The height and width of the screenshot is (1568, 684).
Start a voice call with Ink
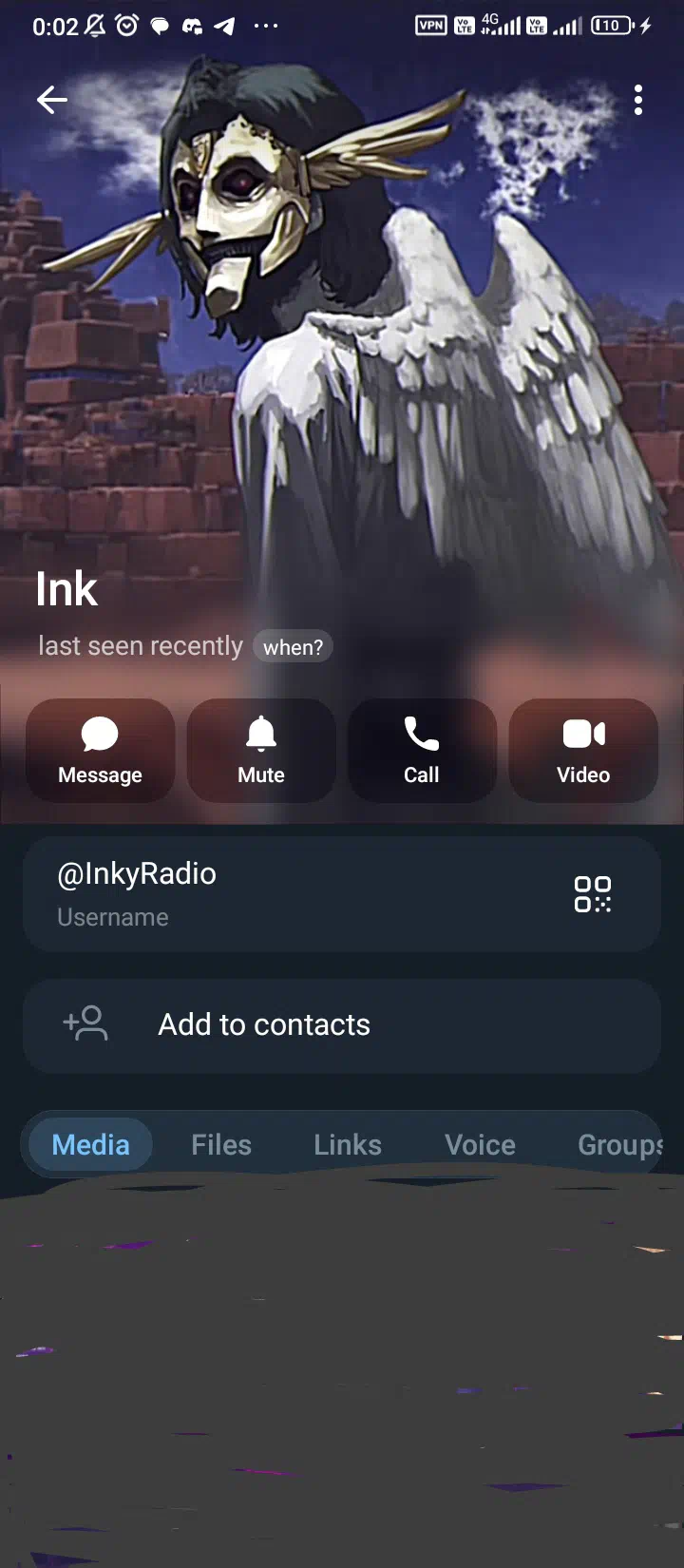pyautogui.click(x=422, y=751)
